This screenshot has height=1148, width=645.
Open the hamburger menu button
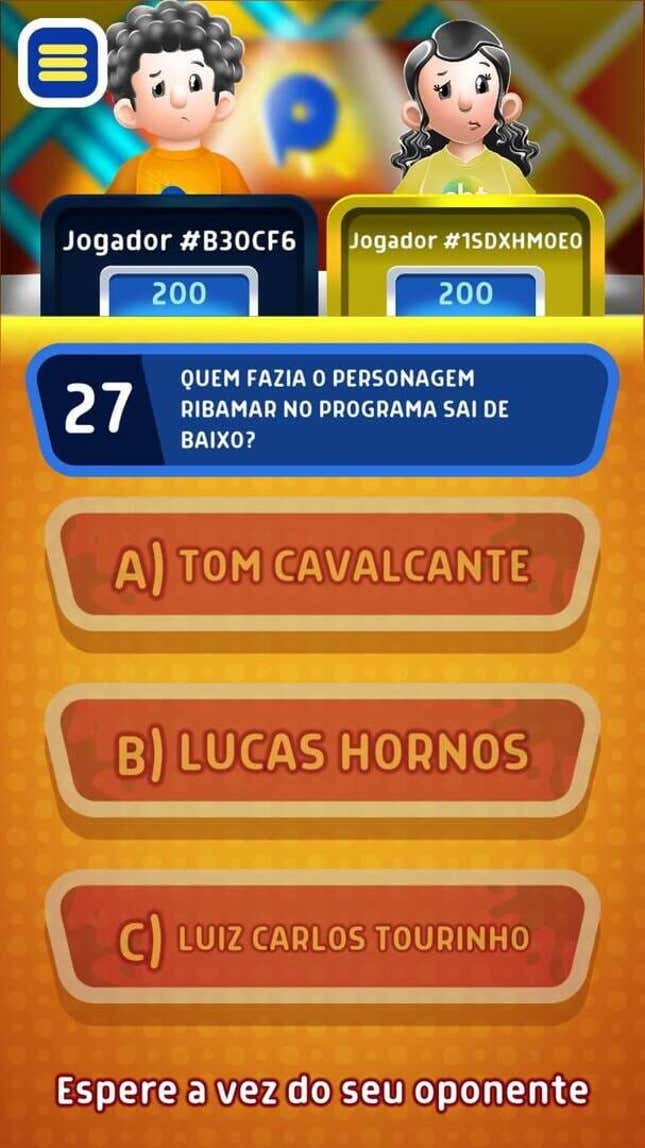62,62
